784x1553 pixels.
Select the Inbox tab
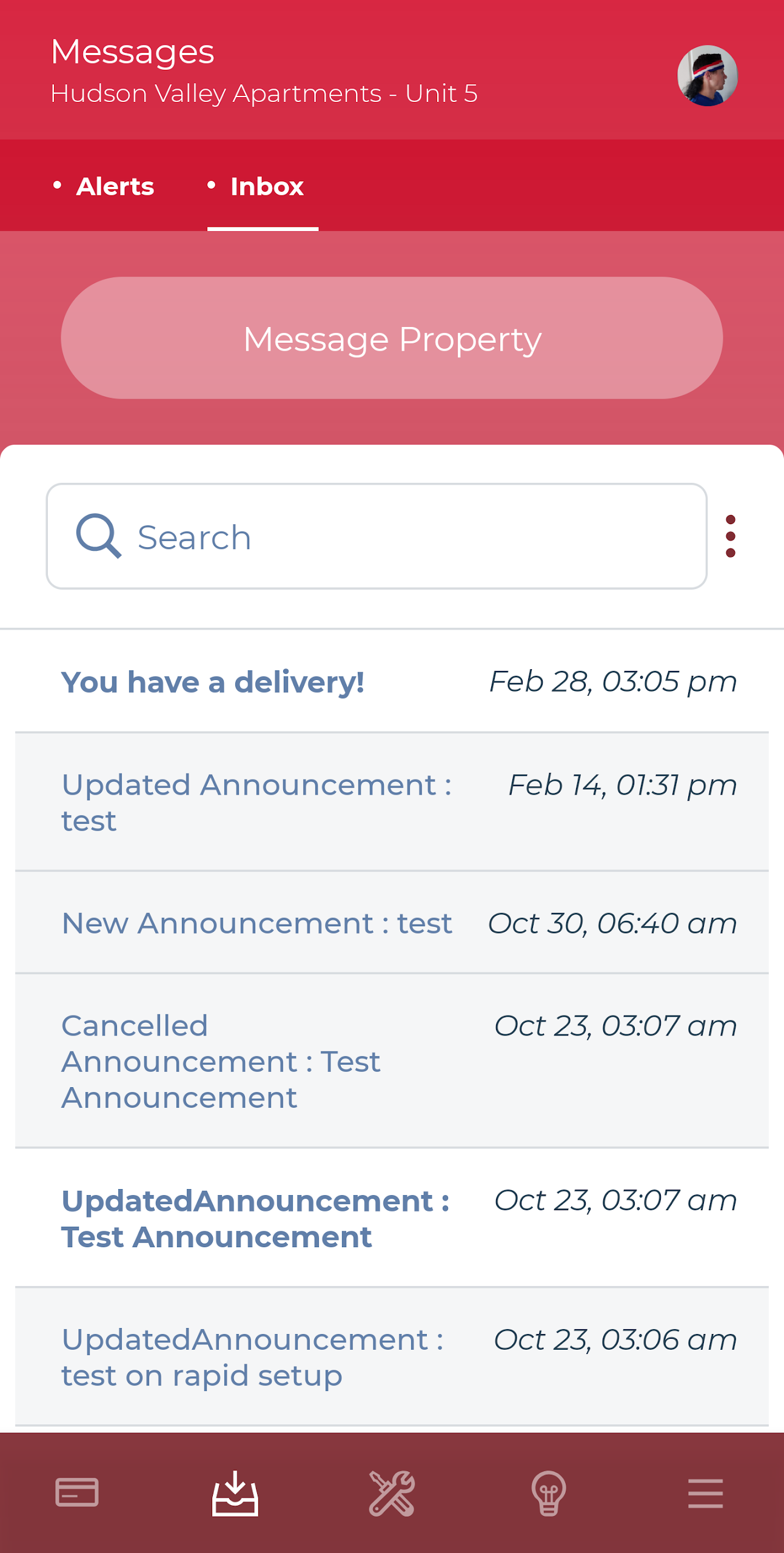267,186
